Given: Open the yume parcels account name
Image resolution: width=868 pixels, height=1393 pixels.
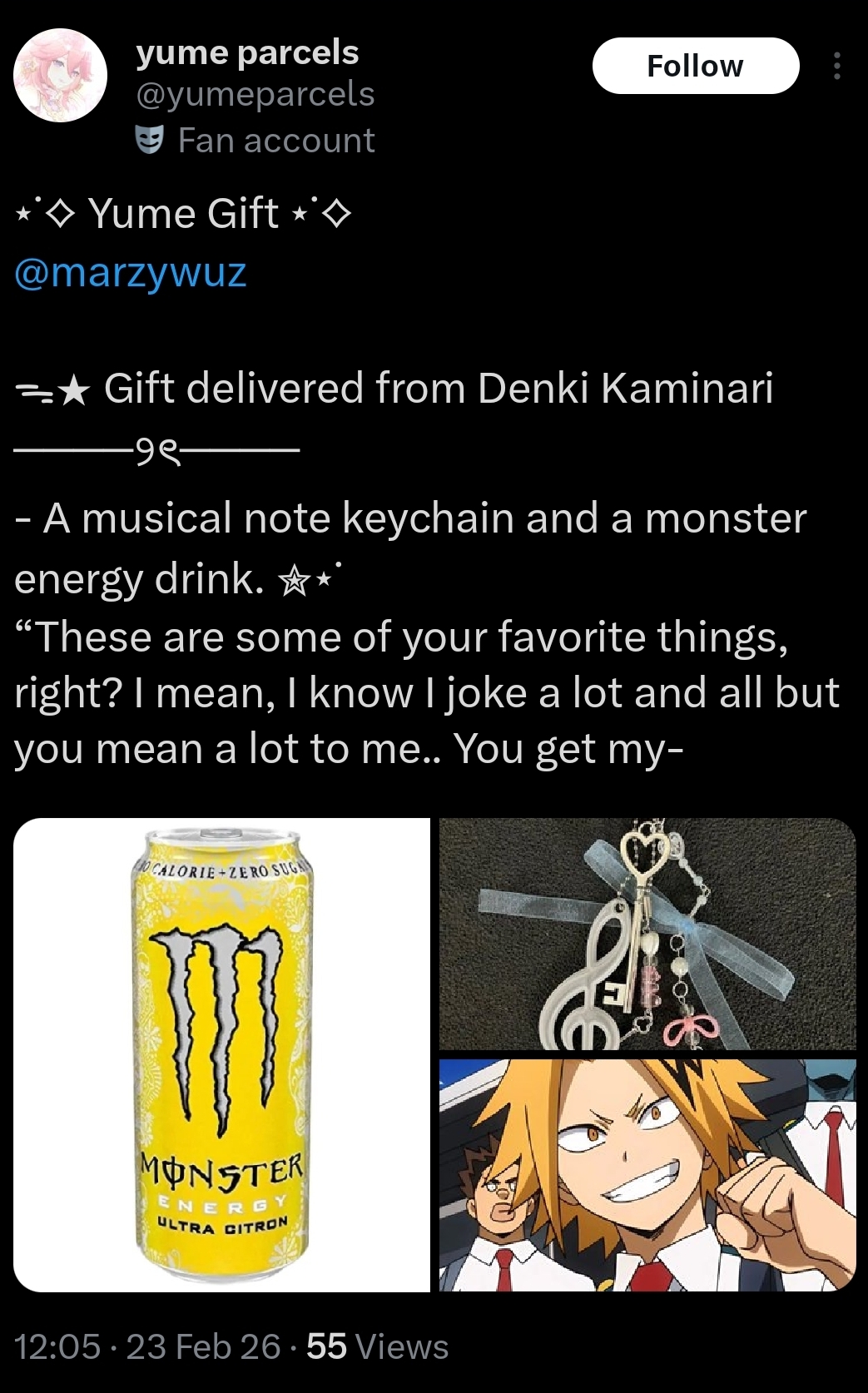Looking at the screenshot, I should coord(247,52).
